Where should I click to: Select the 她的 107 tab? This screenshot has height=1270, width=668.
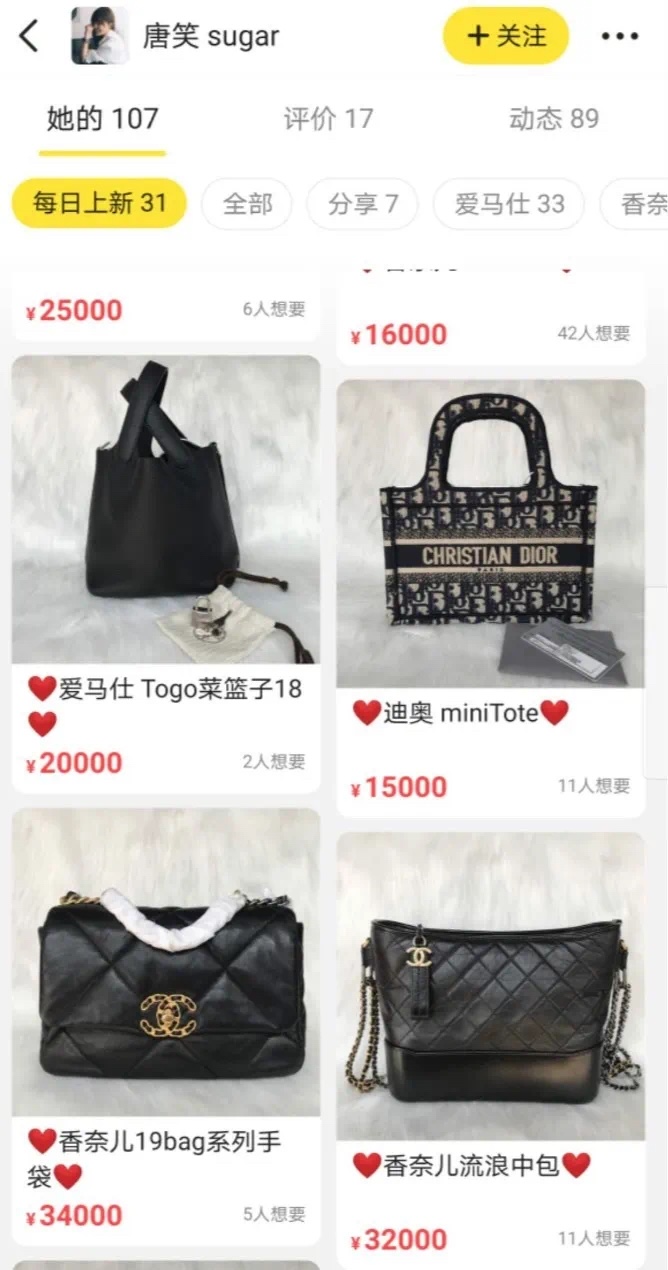[x=102, y=119]
